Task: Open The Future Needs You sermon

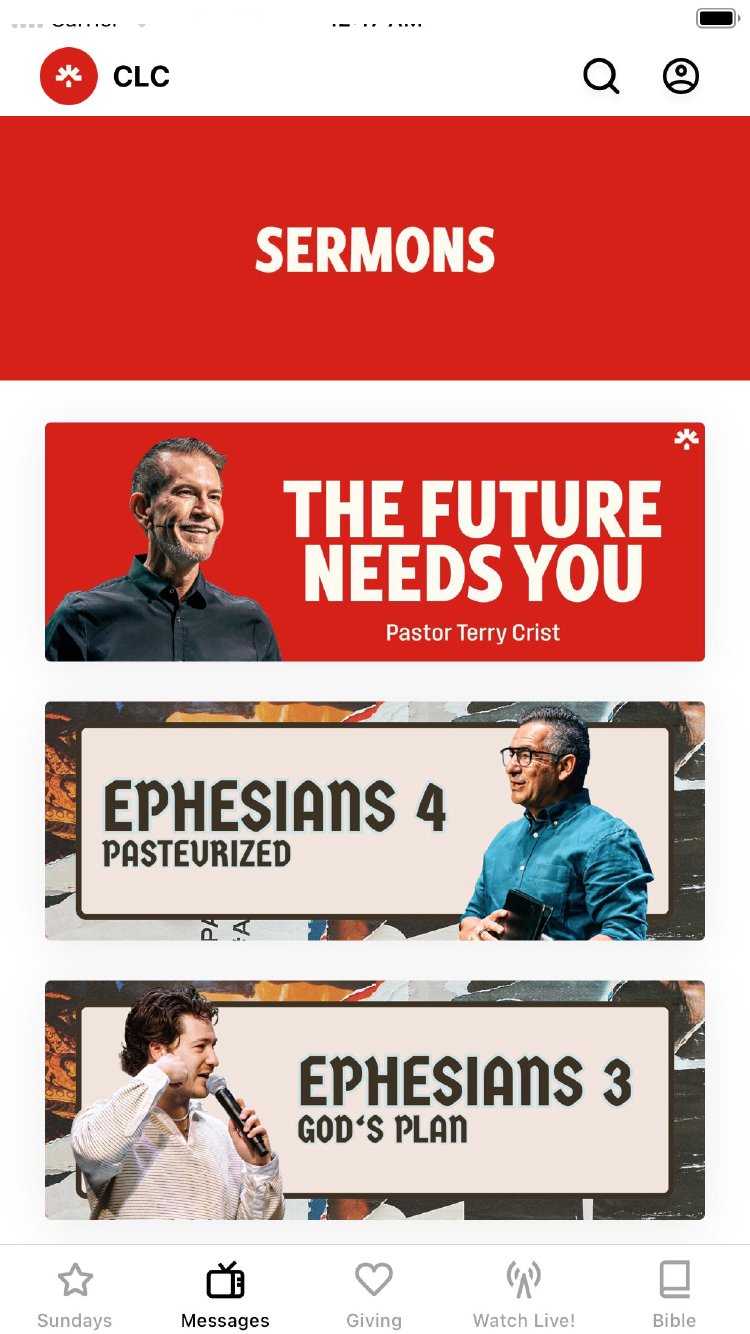Action: pos(375,542)
